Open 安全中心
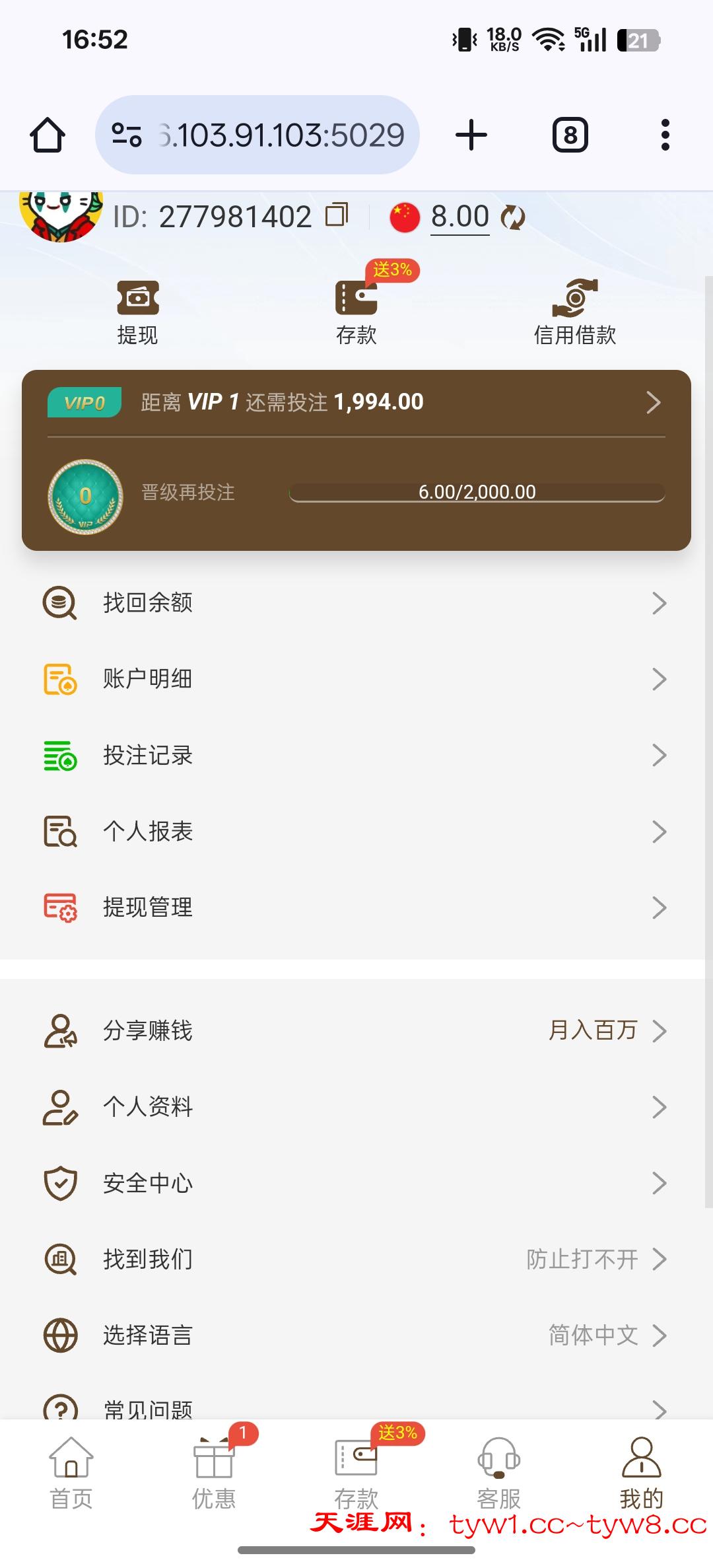 point(356,1183)
